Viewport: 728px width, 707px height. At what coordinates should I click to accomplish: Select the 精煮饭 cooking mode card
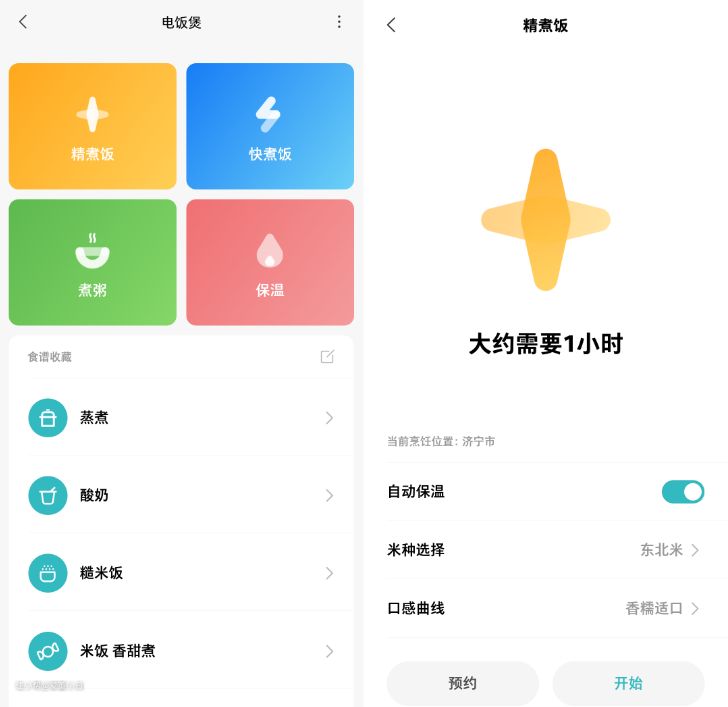tap(93, 127)
